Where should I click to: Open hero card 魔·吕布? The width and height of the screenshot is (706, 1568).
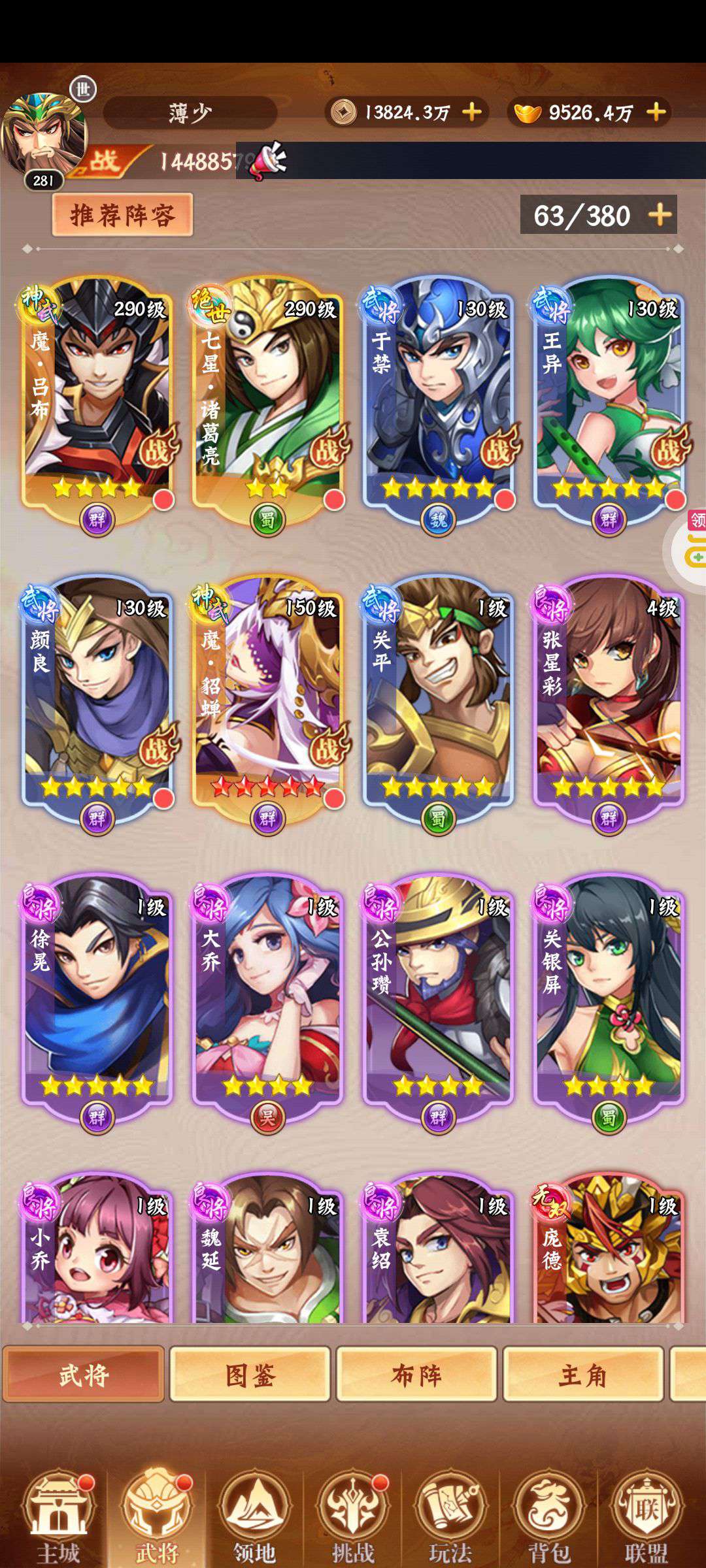click(x=98, y=392)
